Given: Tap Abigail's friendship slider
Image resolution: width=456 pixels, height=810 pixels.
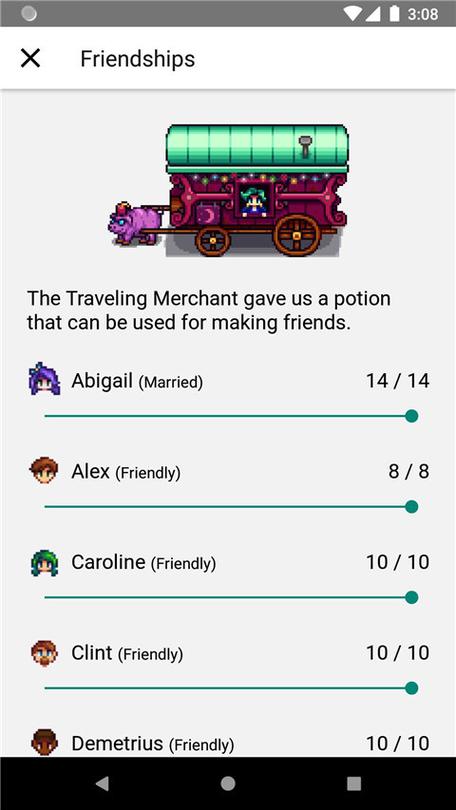Looking at the screenshot, I should [231, 416].
